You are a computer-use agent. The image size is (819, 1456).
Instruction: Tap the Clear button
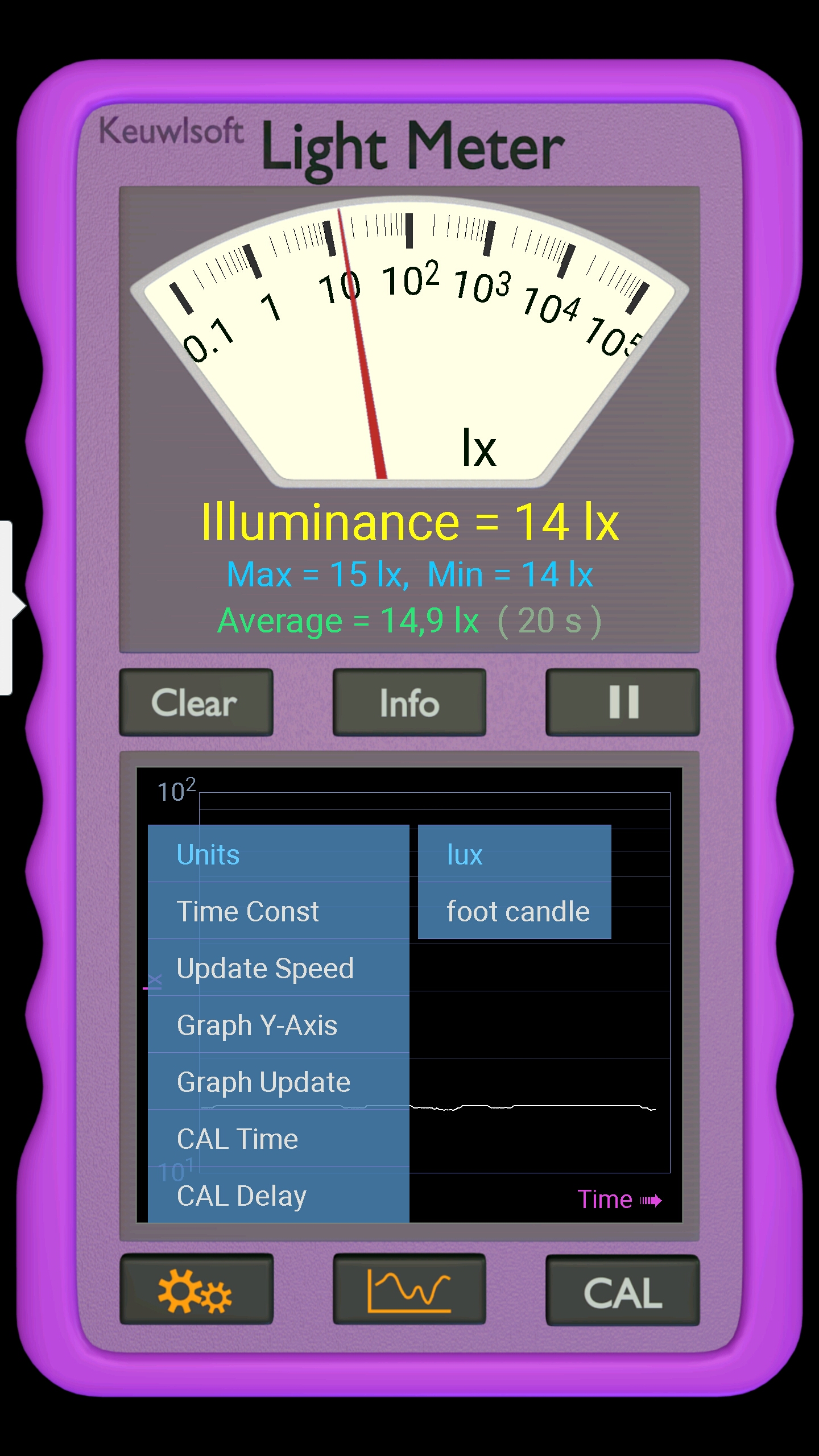(x=196, y=702)
